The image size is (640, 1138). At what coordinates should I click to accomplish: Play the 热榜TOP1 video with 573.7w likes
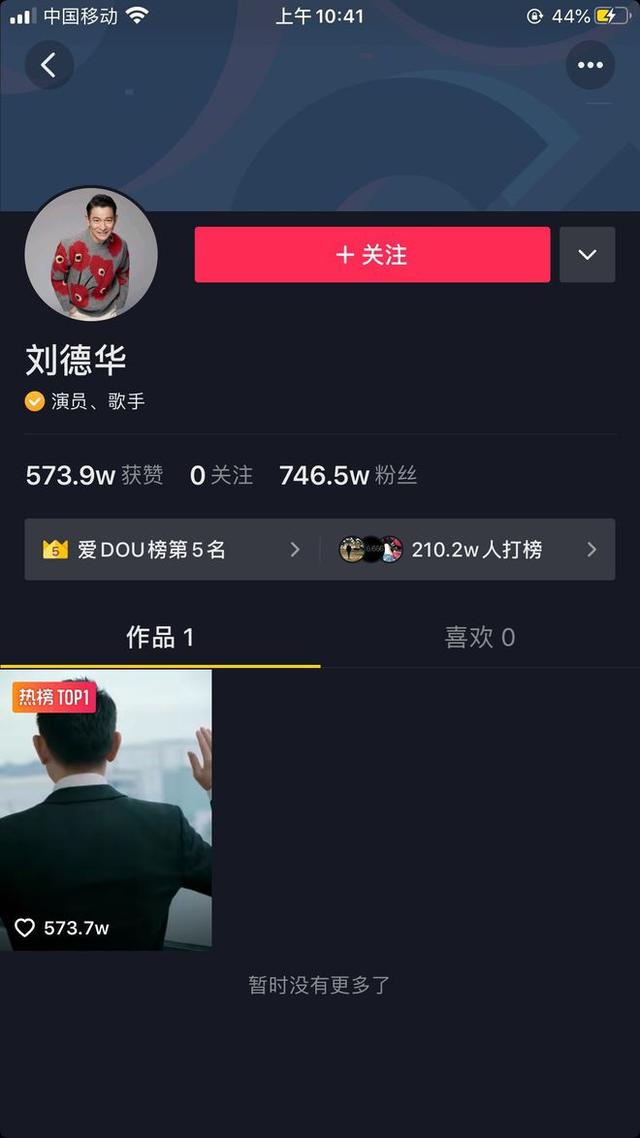click(106, 810)
